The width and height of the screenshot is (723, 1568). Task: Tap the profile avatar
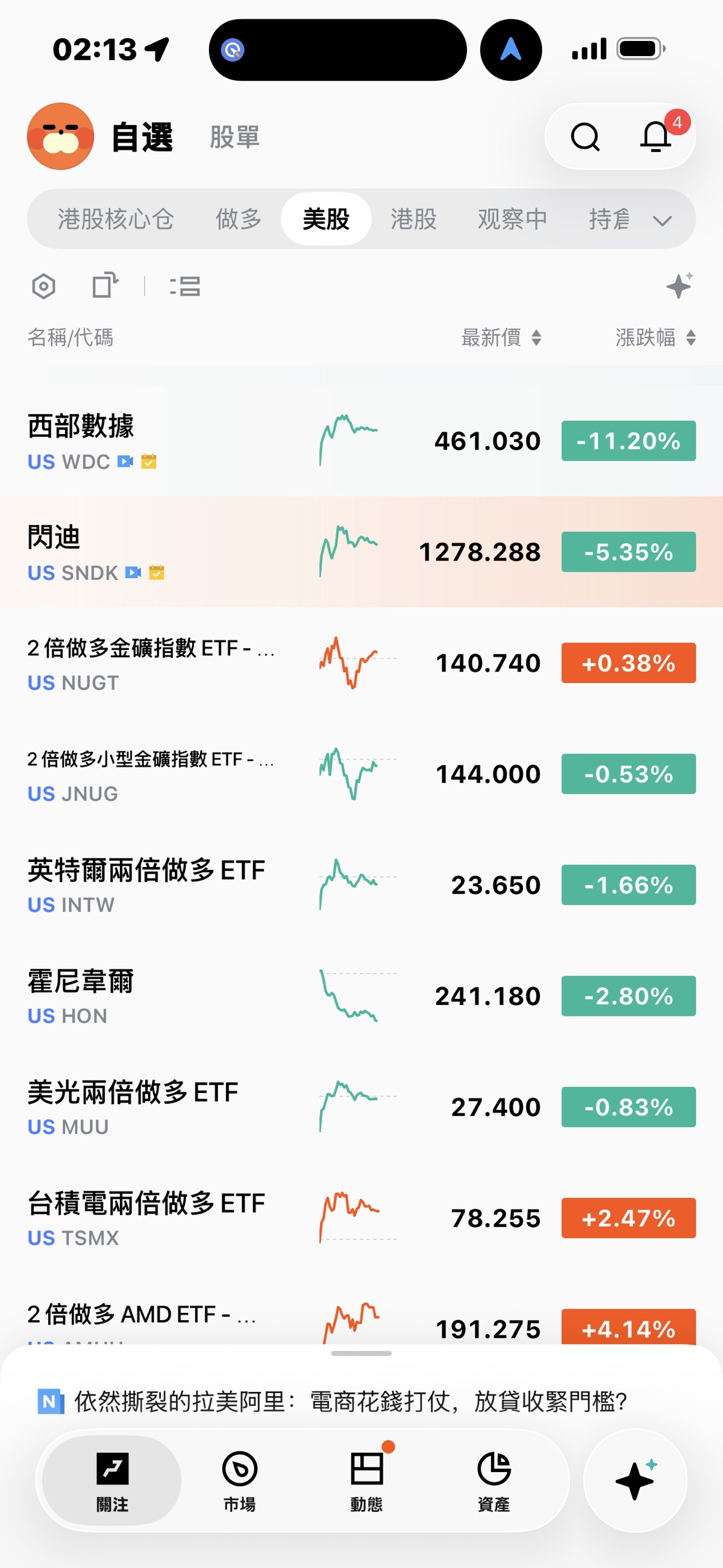click(x=60, y=136)
